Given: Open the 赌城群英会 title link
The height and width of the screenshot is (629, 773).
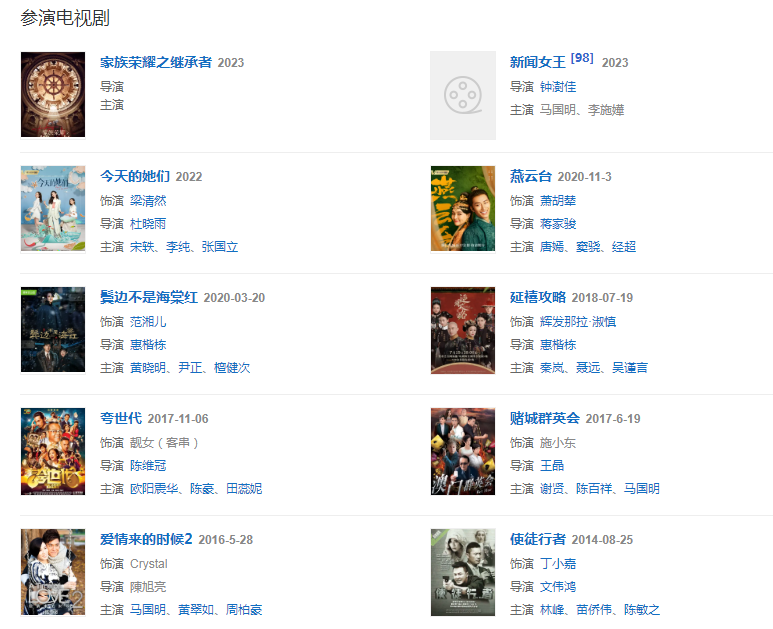Looking at the screenshot, I should tap(545, 418).
